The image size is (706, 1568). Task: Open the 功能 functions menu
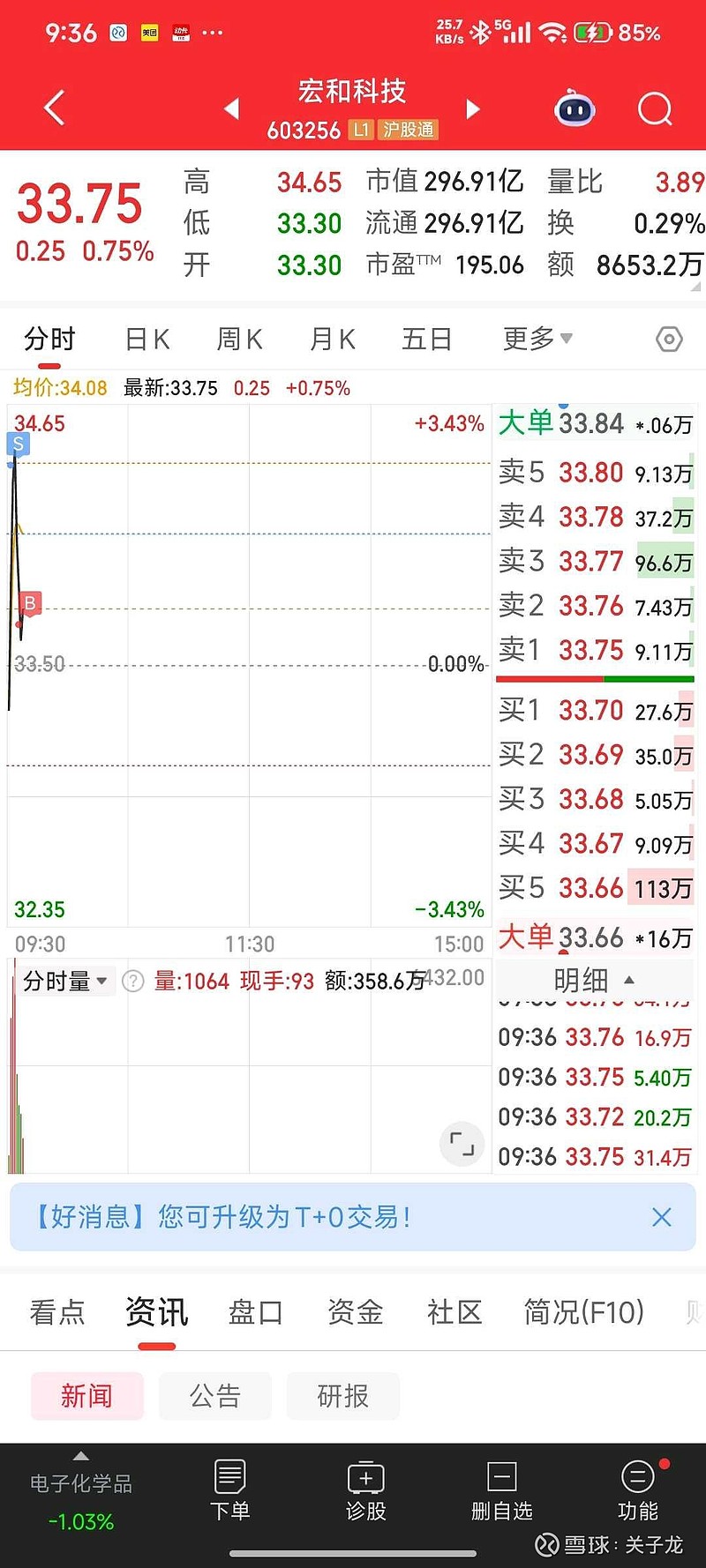pos(637,1490)
